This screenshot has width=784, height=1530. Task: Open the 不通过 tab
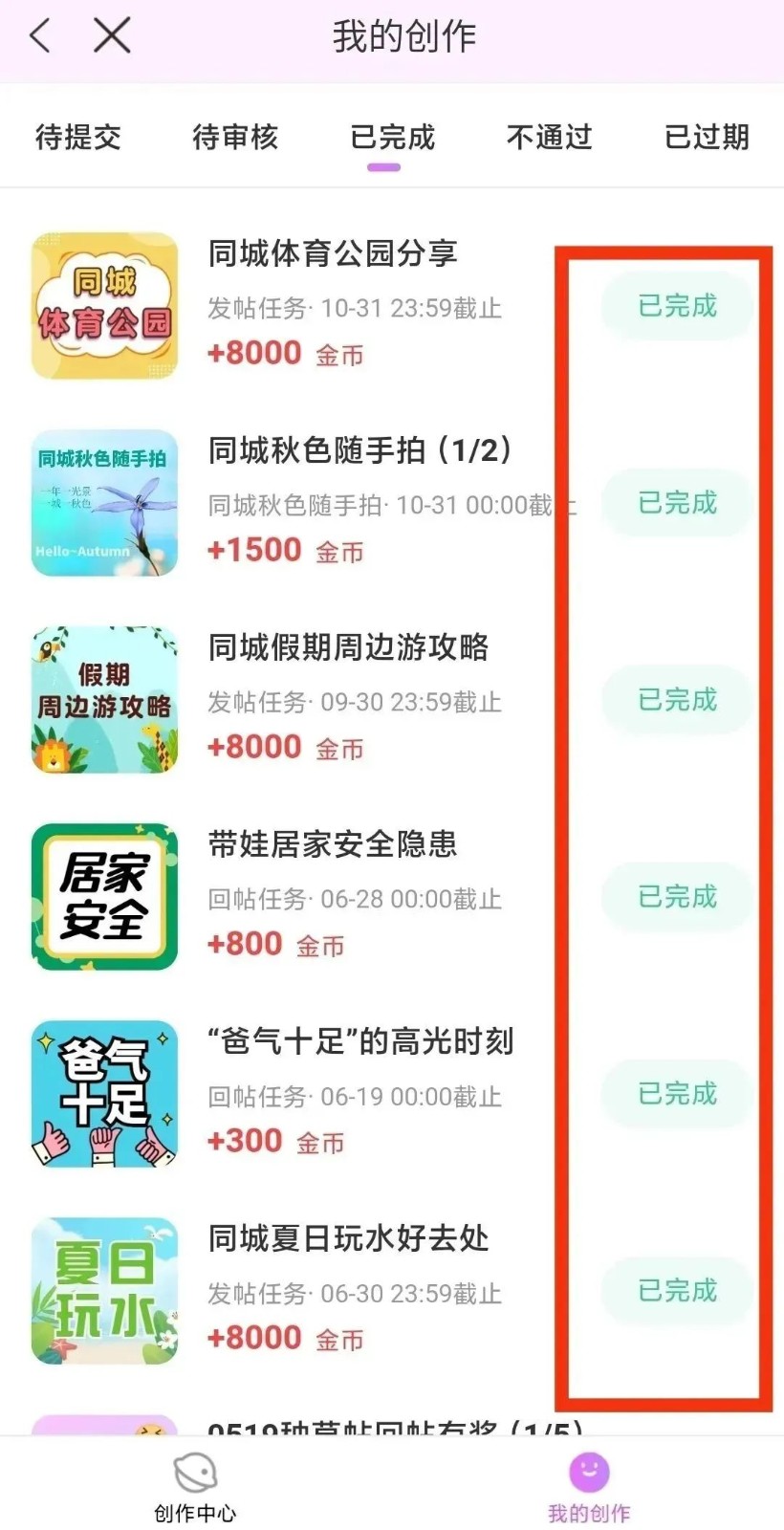pyautogui.click(x=549, y=138)
